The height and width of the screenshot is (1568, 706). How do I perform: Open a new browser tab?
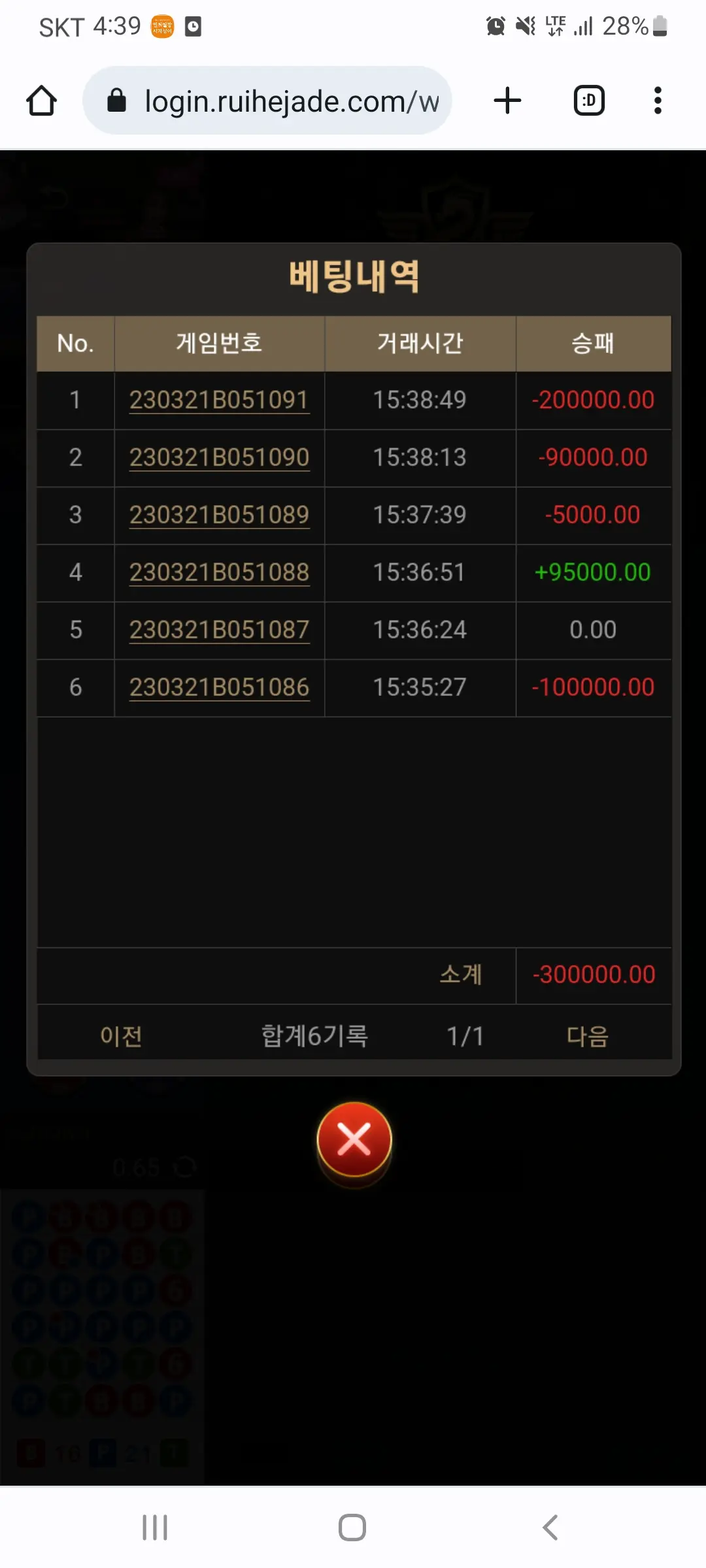pyautogui.click(x=507, y=101)
